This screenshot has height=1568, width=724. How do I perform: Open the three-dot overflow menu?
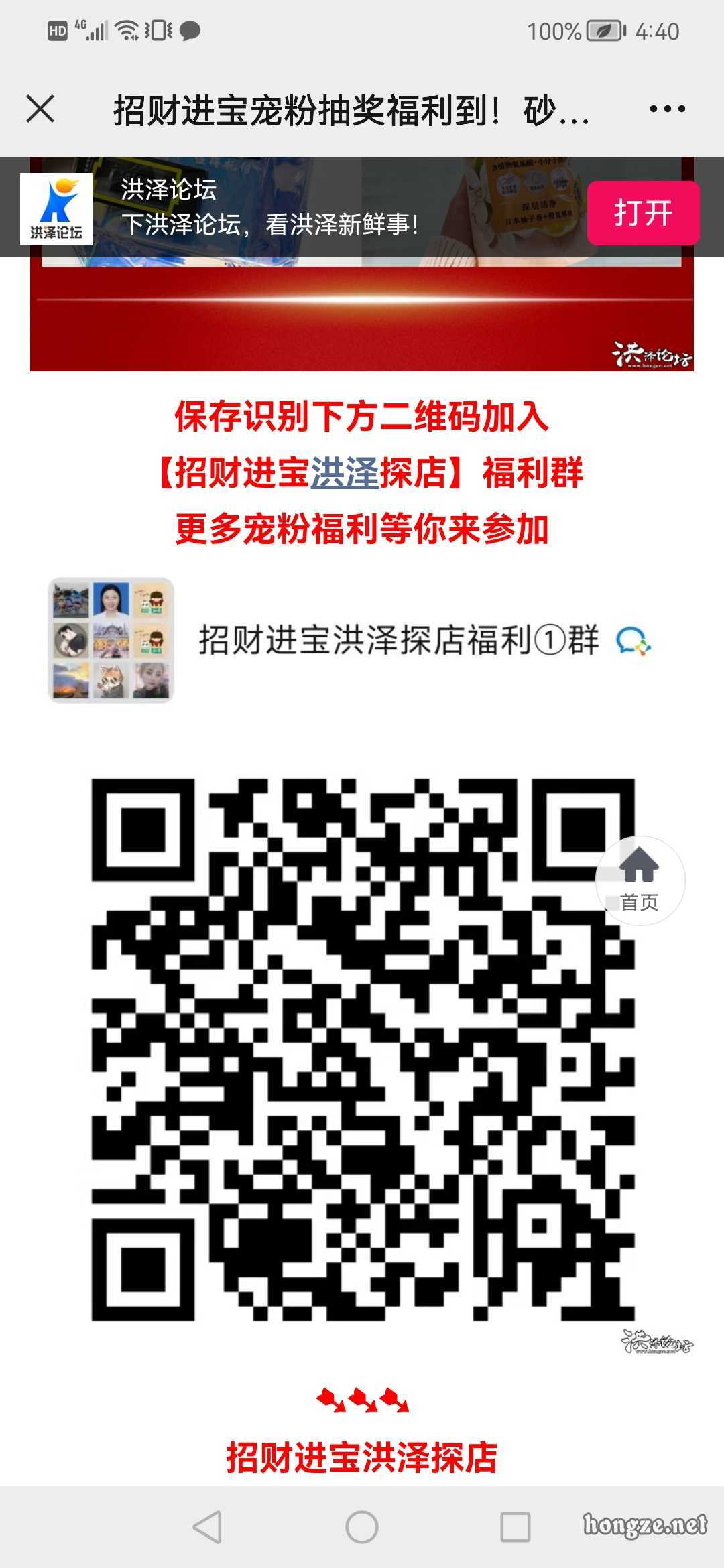667,109
